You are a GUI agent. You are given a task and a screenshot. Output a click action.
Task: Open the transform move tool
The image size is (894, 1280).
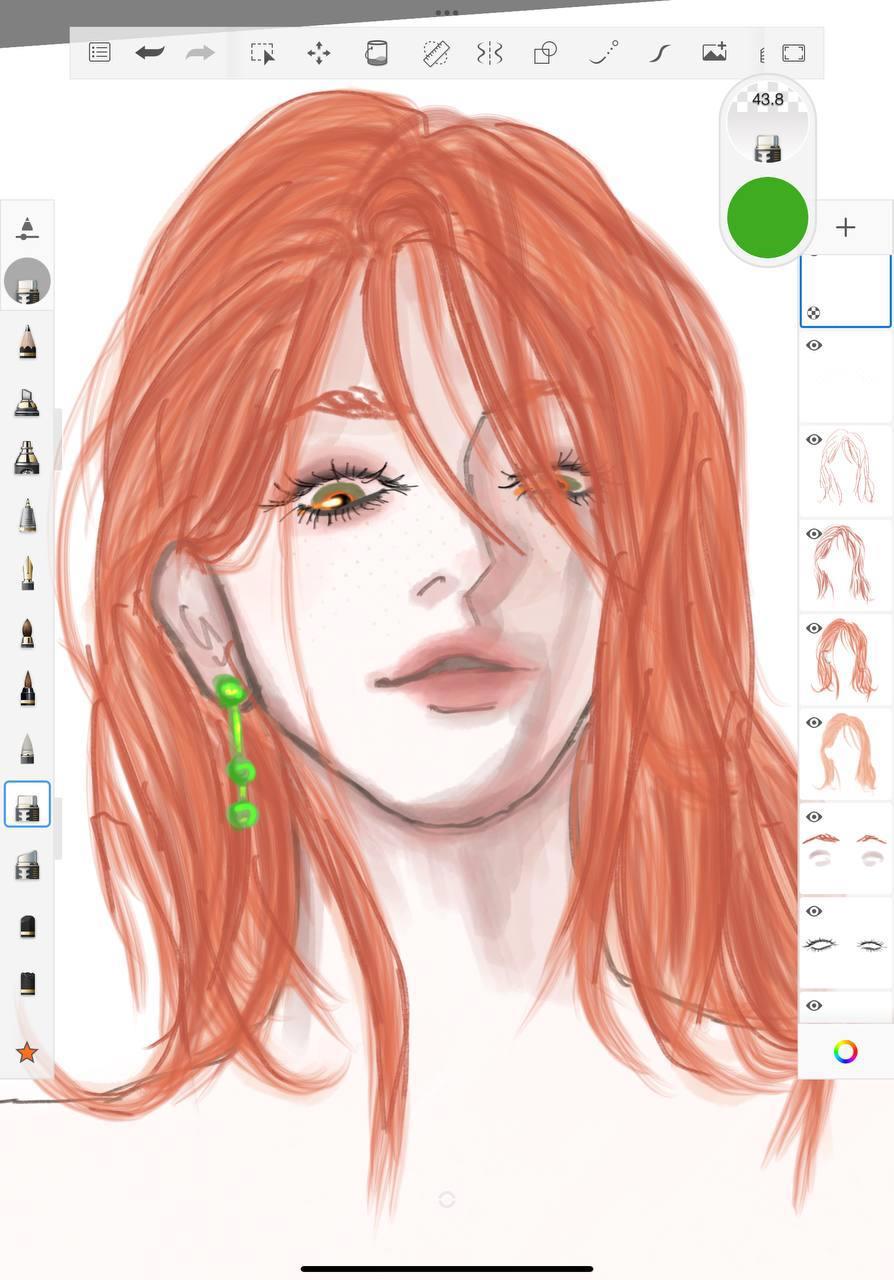[x=319, y=53]
